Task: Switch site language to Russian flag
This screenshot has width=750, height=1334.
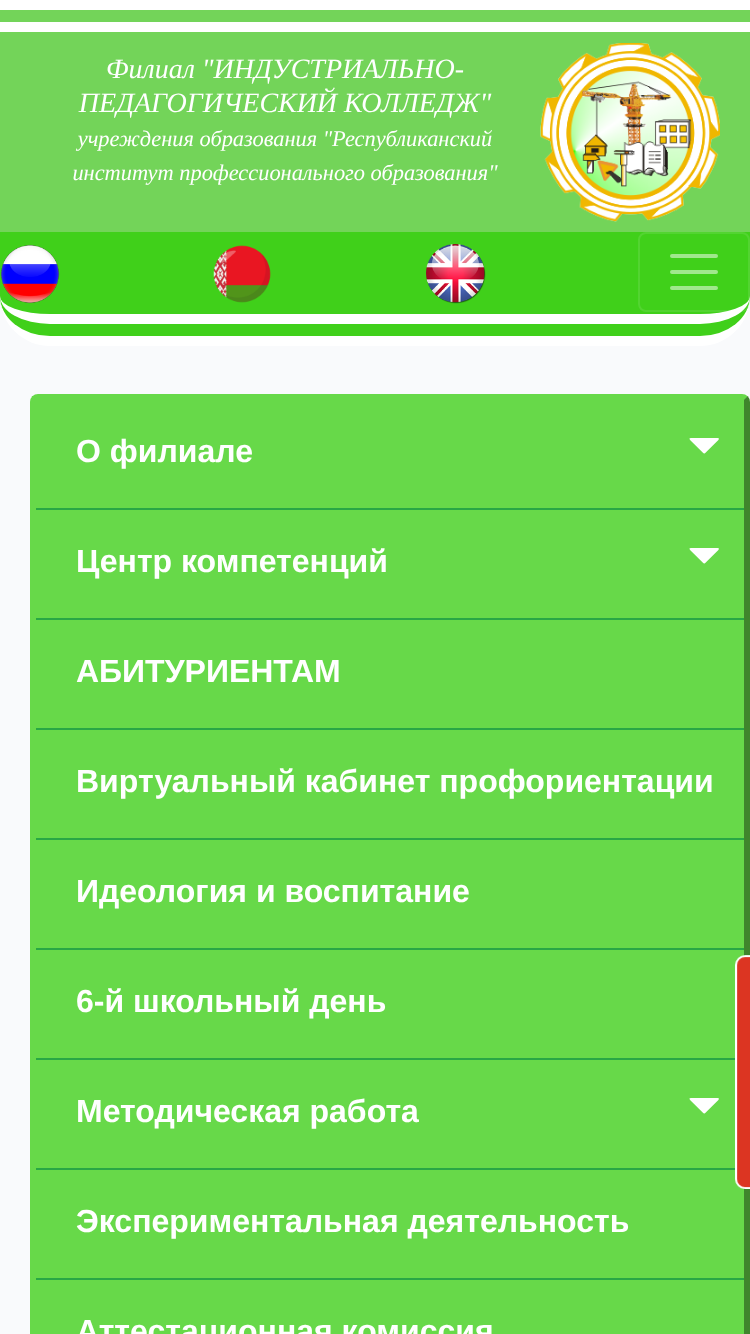Action: (30, 274)
